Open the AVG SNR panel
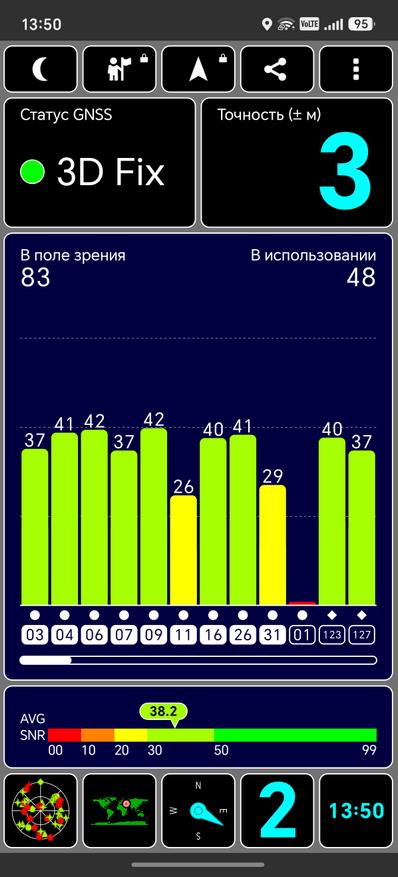The height and width of the screenshot is (877, 398). point(198,727)
